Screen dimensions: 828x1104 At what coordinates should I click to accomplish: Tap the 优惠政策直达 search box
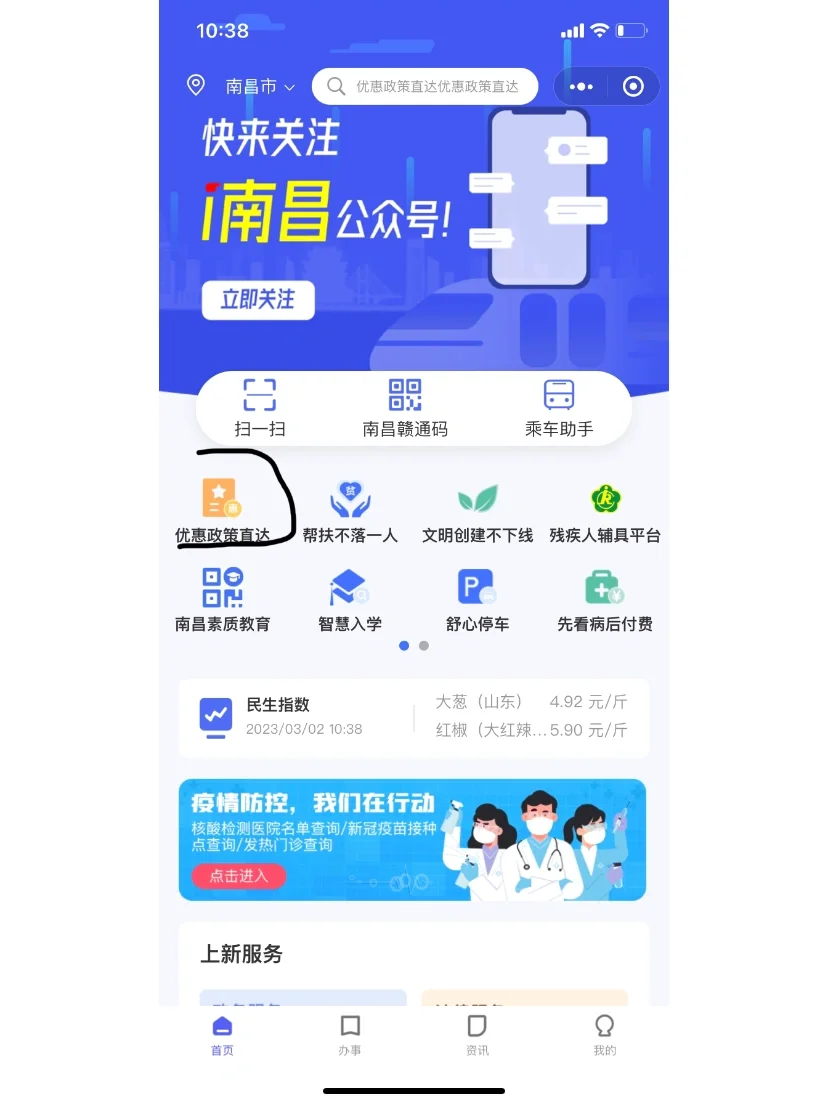(x=425, y=87)
